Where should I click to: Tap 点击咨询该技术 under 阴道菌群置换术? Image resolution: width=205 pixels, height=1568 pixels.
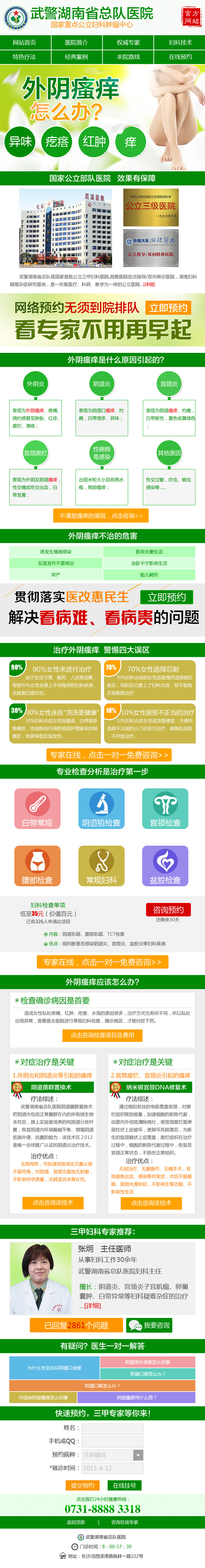(x=52, y=1186)
